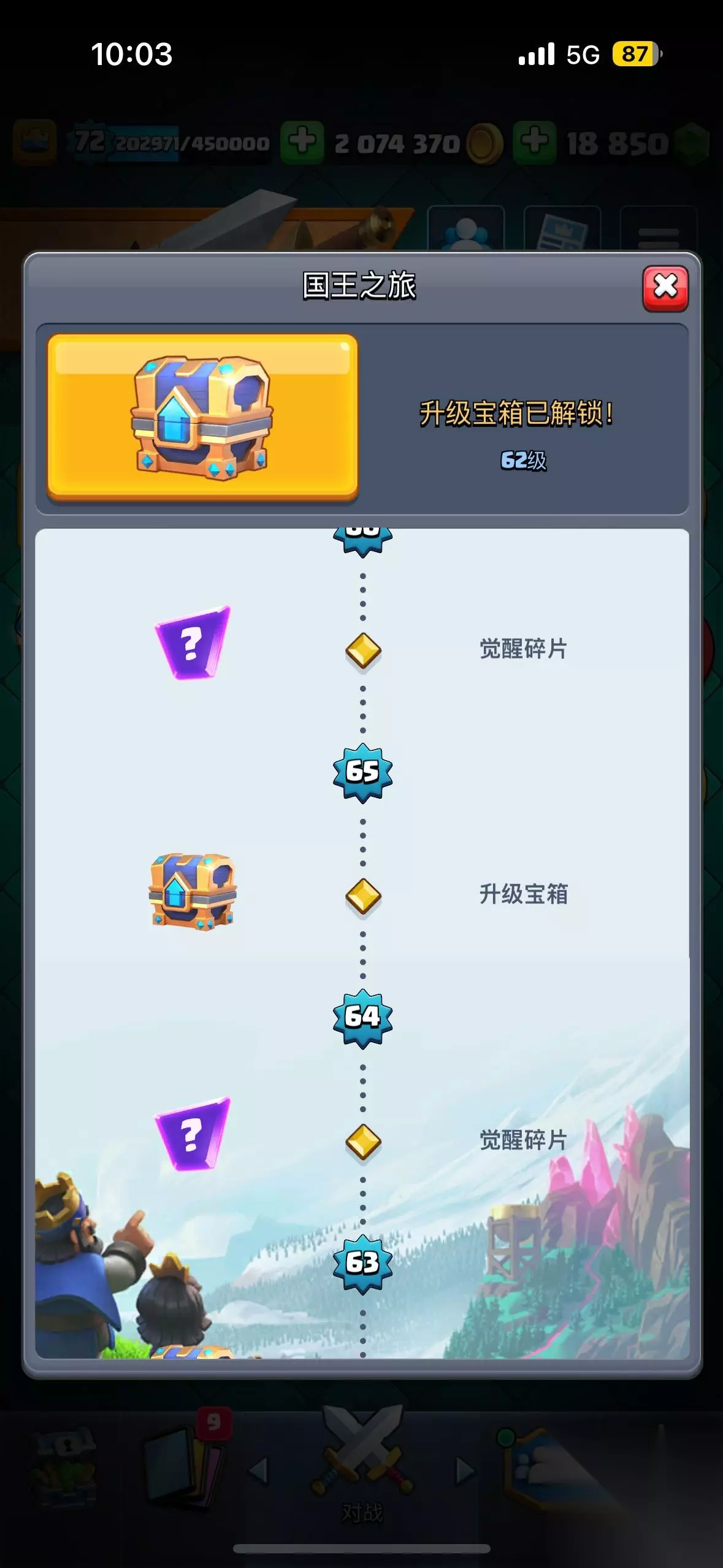Inspect the 升级宝箱 reward above level 64
The width and height of the screenshot is (723, 1568).
pyautogui.click(x=193, y=892)
